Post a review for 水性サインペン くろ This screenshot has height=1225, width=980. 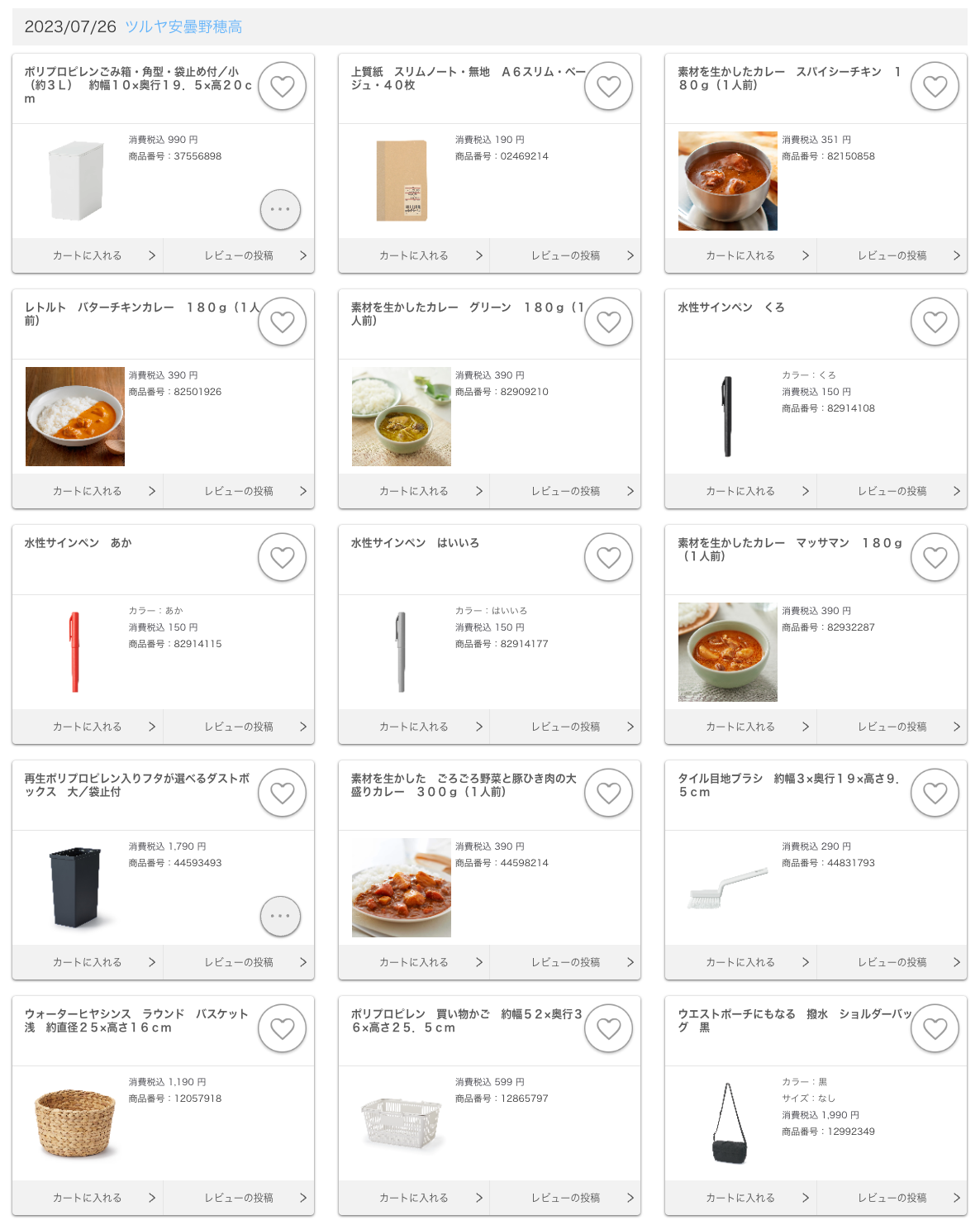point(892,492)
